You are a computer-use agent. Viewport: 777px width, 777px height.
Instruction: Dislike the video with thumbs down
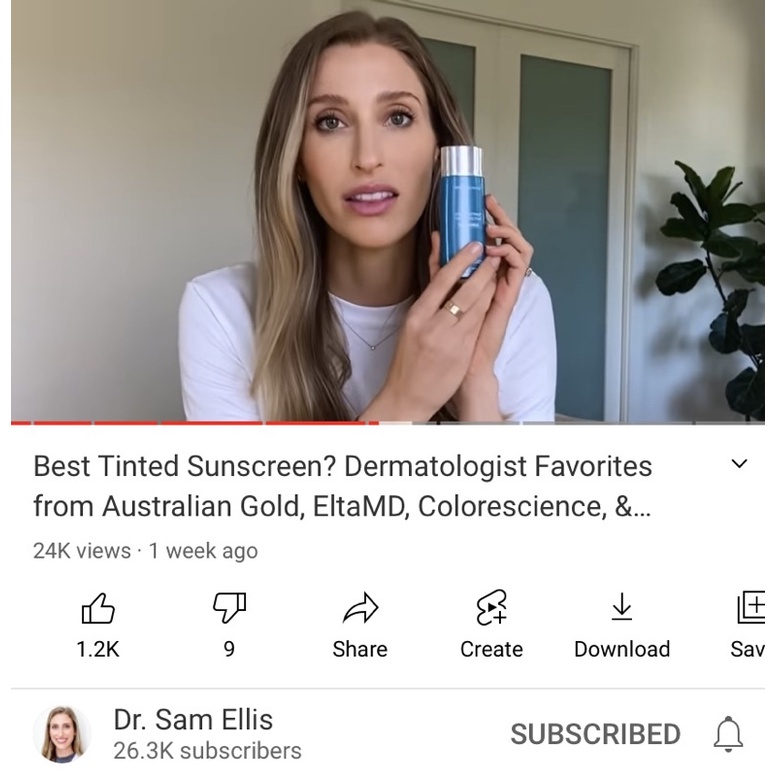coord(229,624)
